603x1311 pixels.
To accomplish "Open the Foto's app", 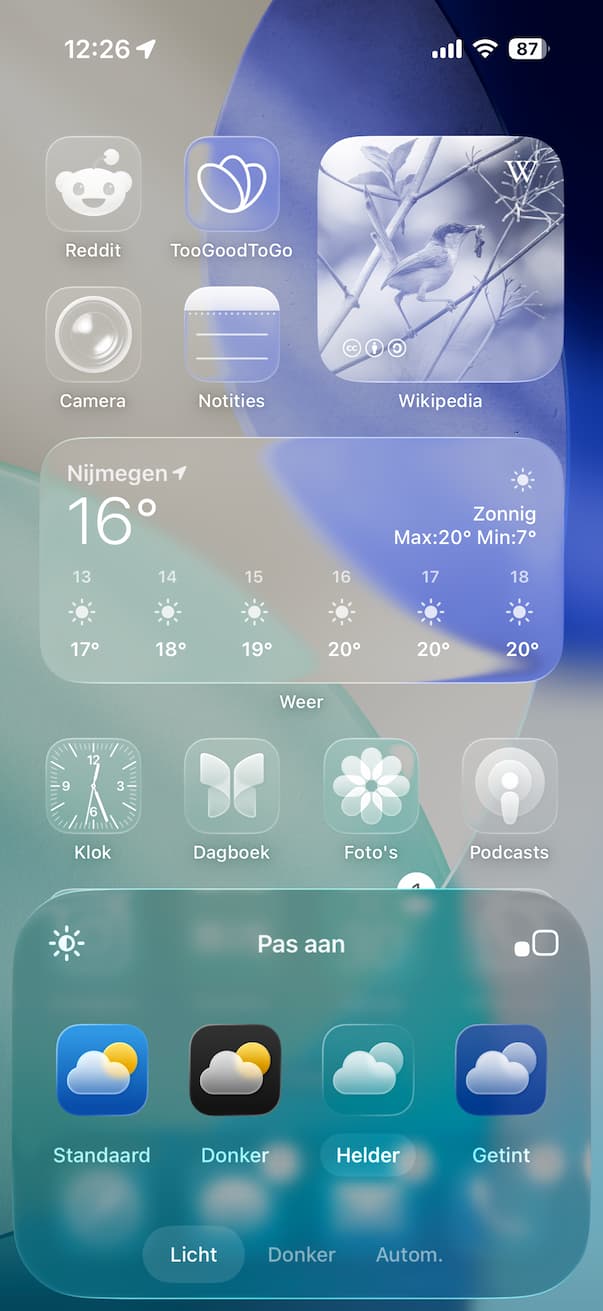I will [370, 786].
